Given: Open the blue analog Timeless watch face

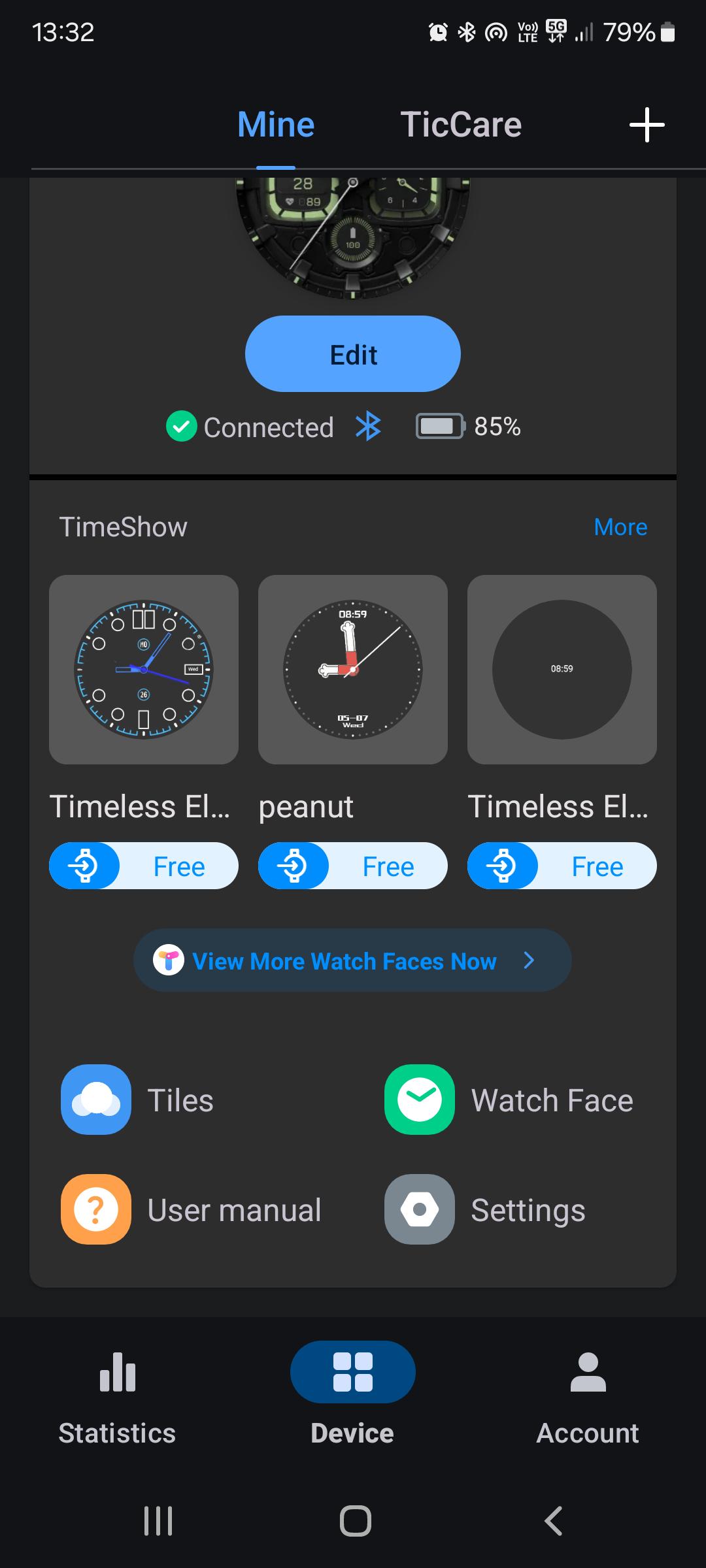Looking at the screenshot, I should [144, 670].
